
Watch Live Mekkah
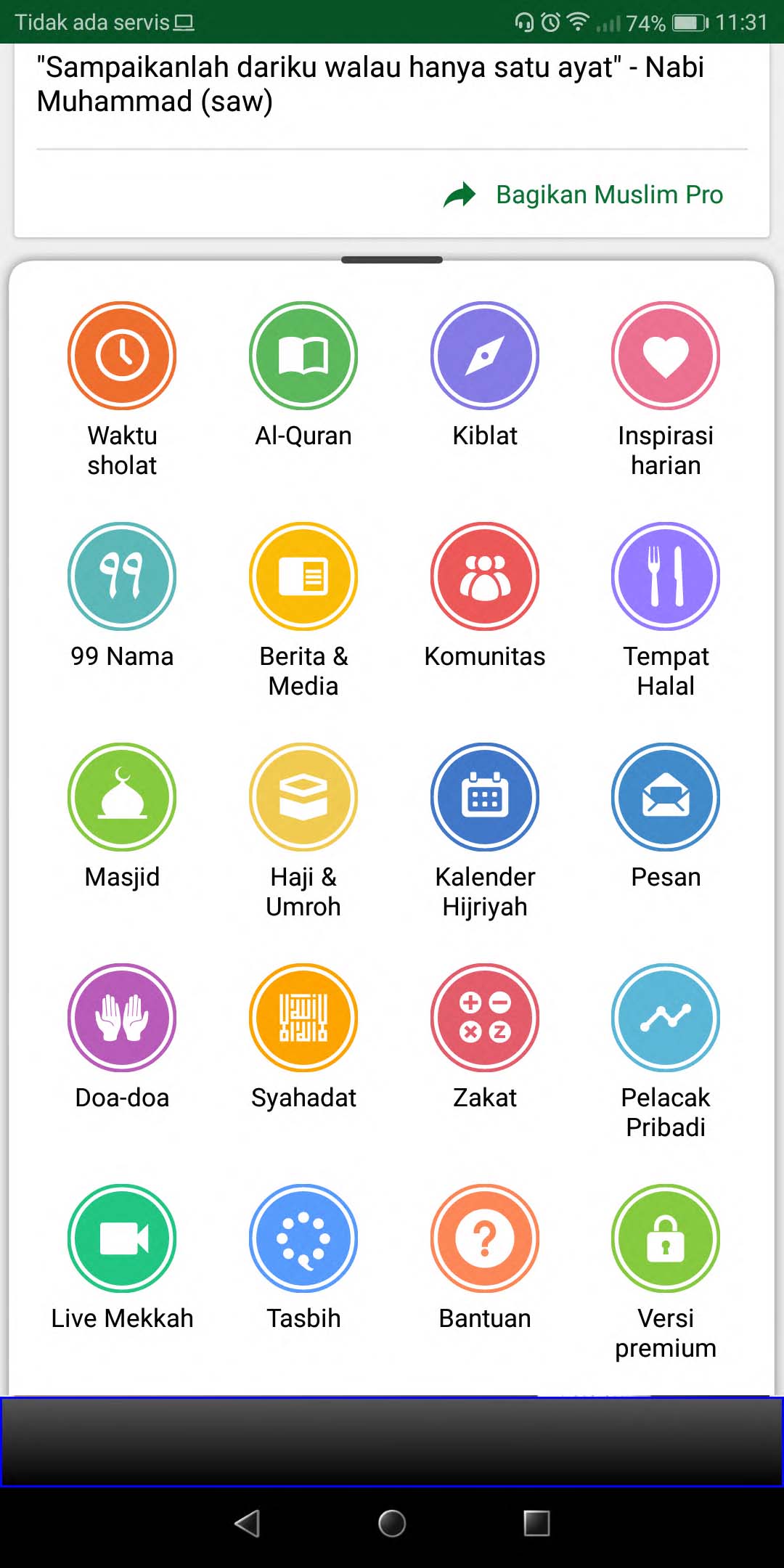tap(122, 1238)
